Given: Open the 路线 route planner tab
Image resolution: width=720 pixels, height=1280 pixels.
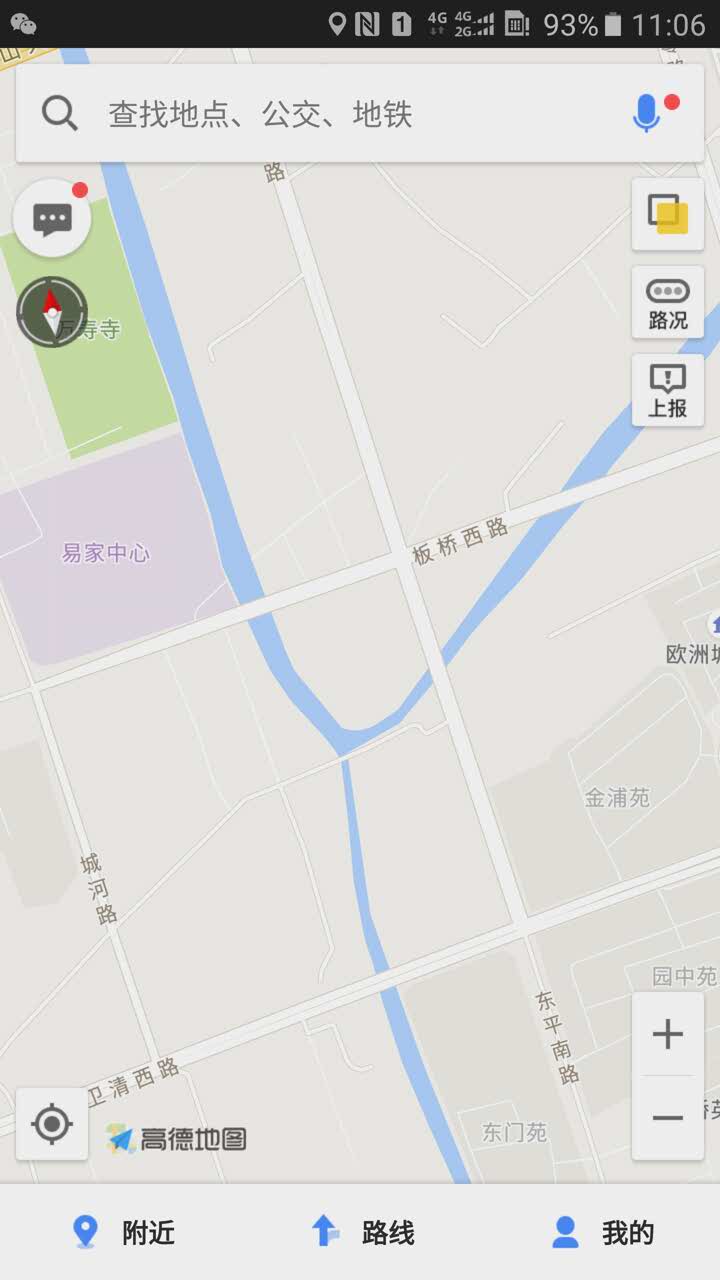Looking at the screenshot, I should coord(362,1232).
